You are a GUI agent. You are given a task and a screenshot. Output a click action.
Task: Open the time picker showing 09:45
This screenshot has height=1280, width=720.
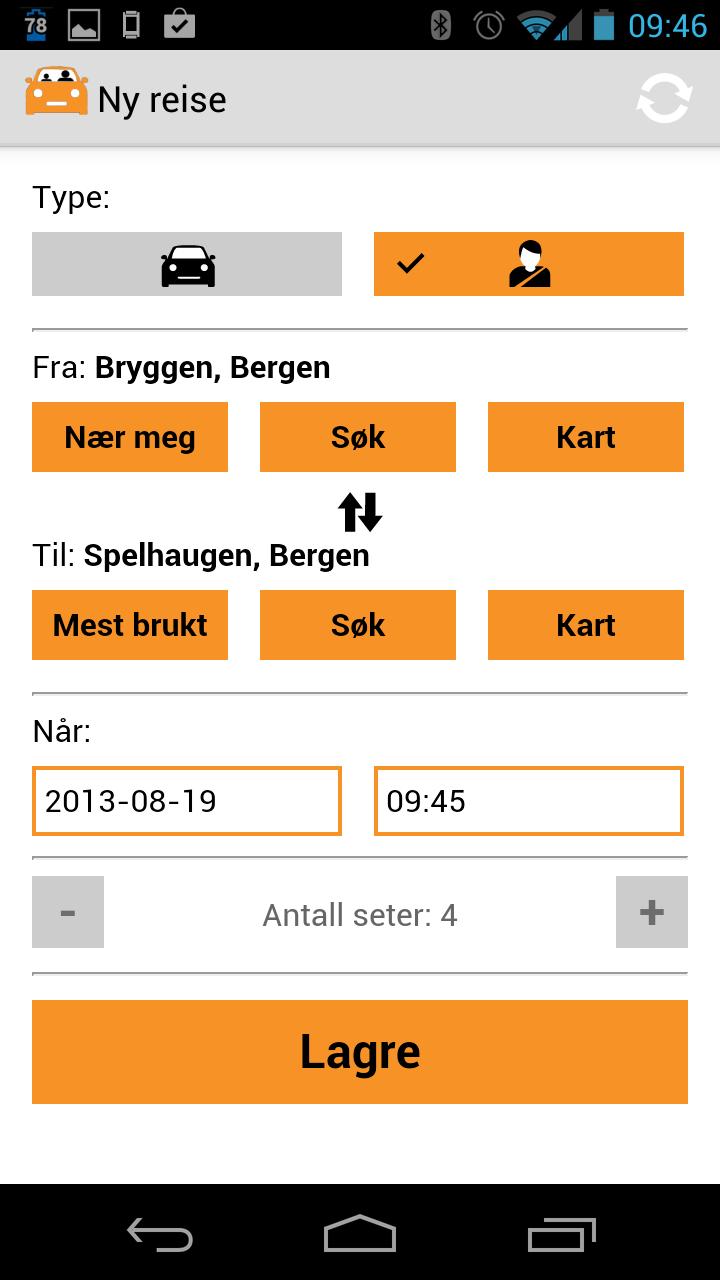pyautogui.click(x=528, y=800)
